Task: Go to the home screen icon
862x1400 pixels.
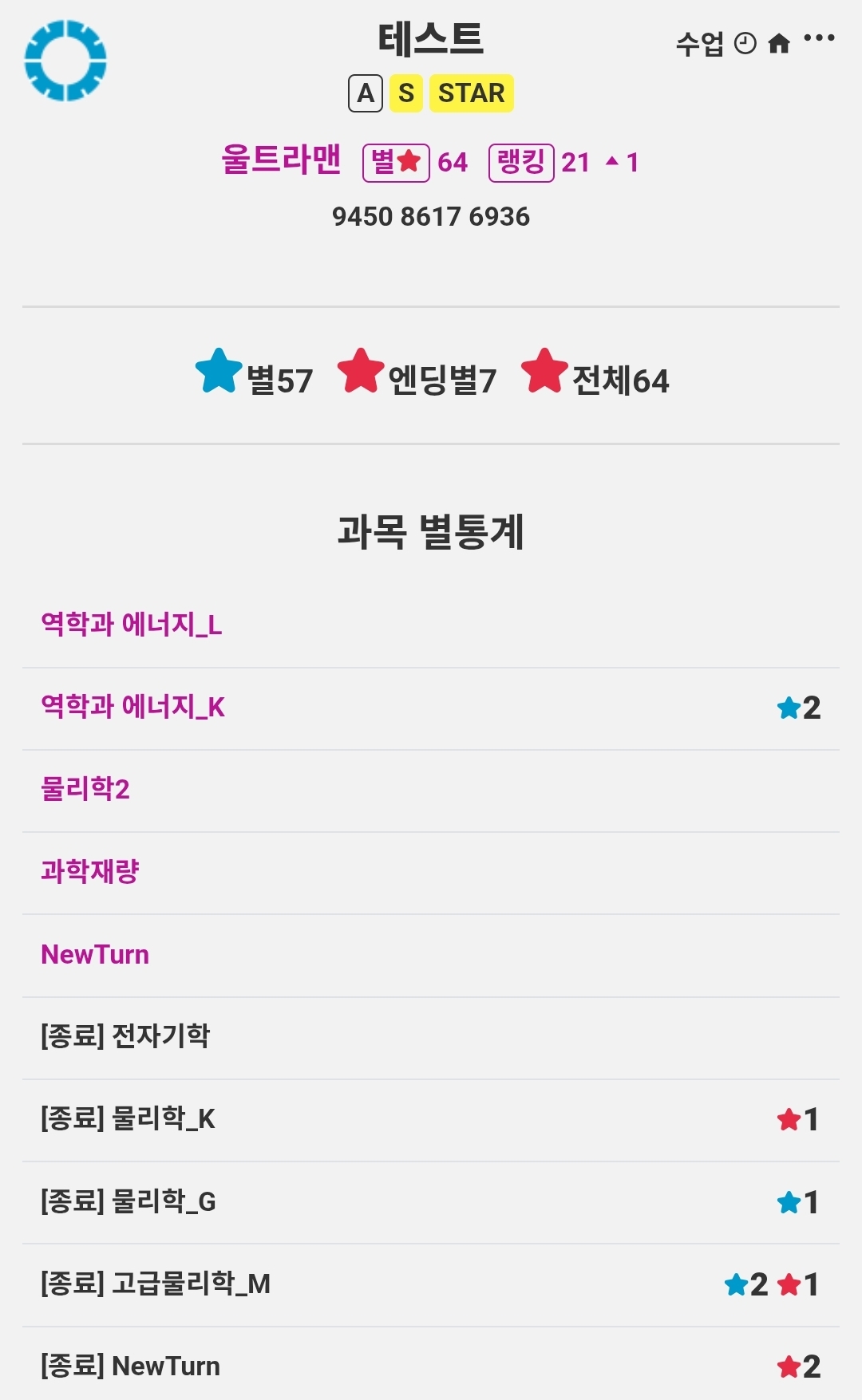Action: [x=778, y=43]
